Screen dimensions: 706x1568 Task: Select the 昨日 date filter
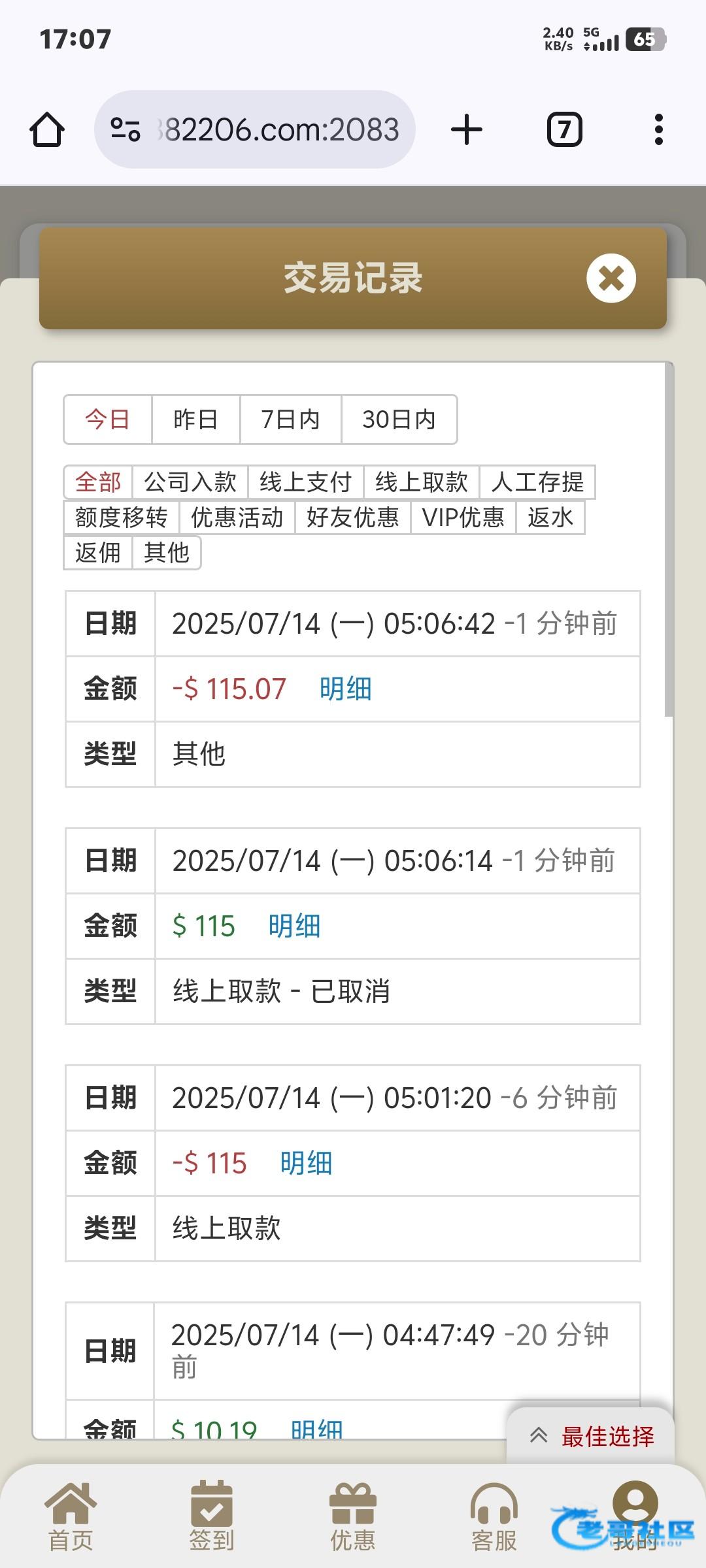pyautogui.click(x=195, y=419)
